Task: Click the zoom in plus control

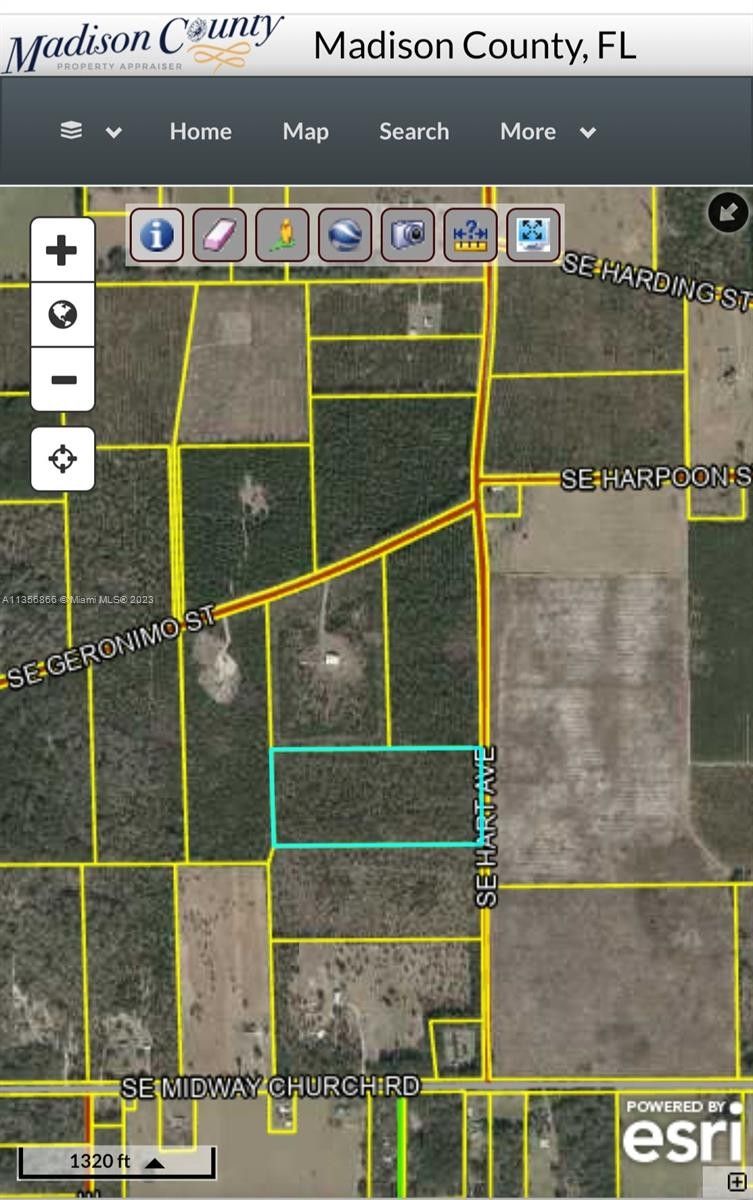Action: tap(62, 250)
